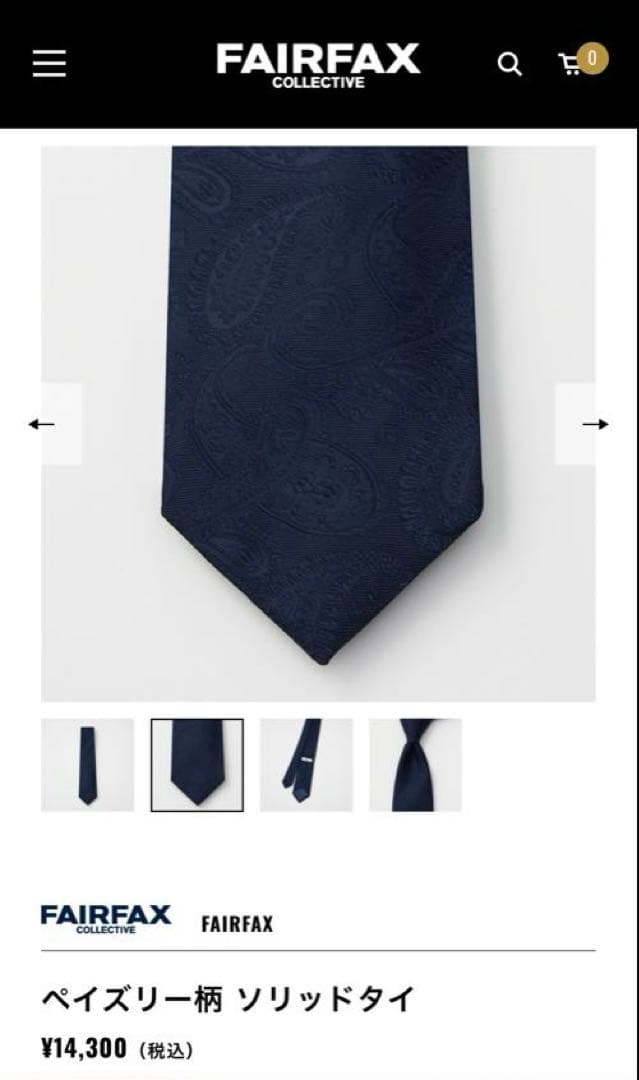Show the previous product image
This screenshot has width=639, height=1080.
point(43,424)
